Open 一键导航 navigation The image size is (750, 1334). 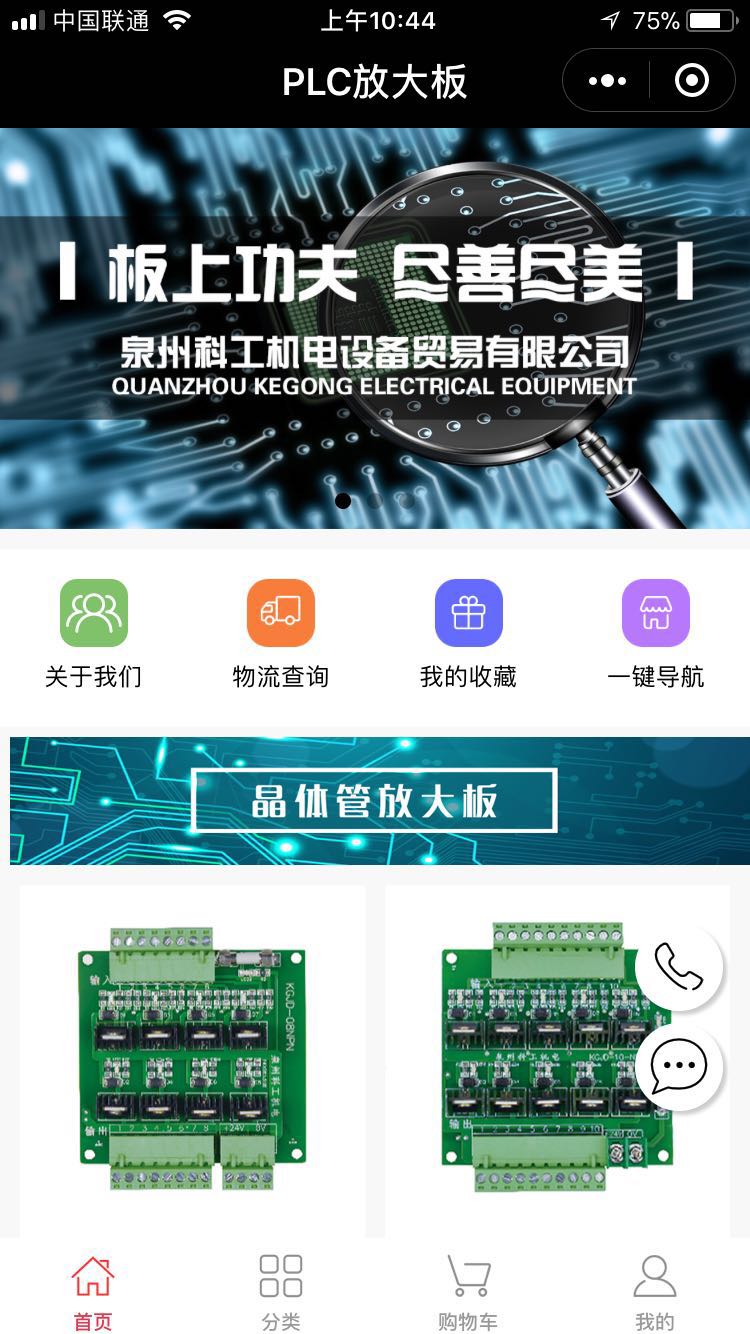(x=656, y=633)
